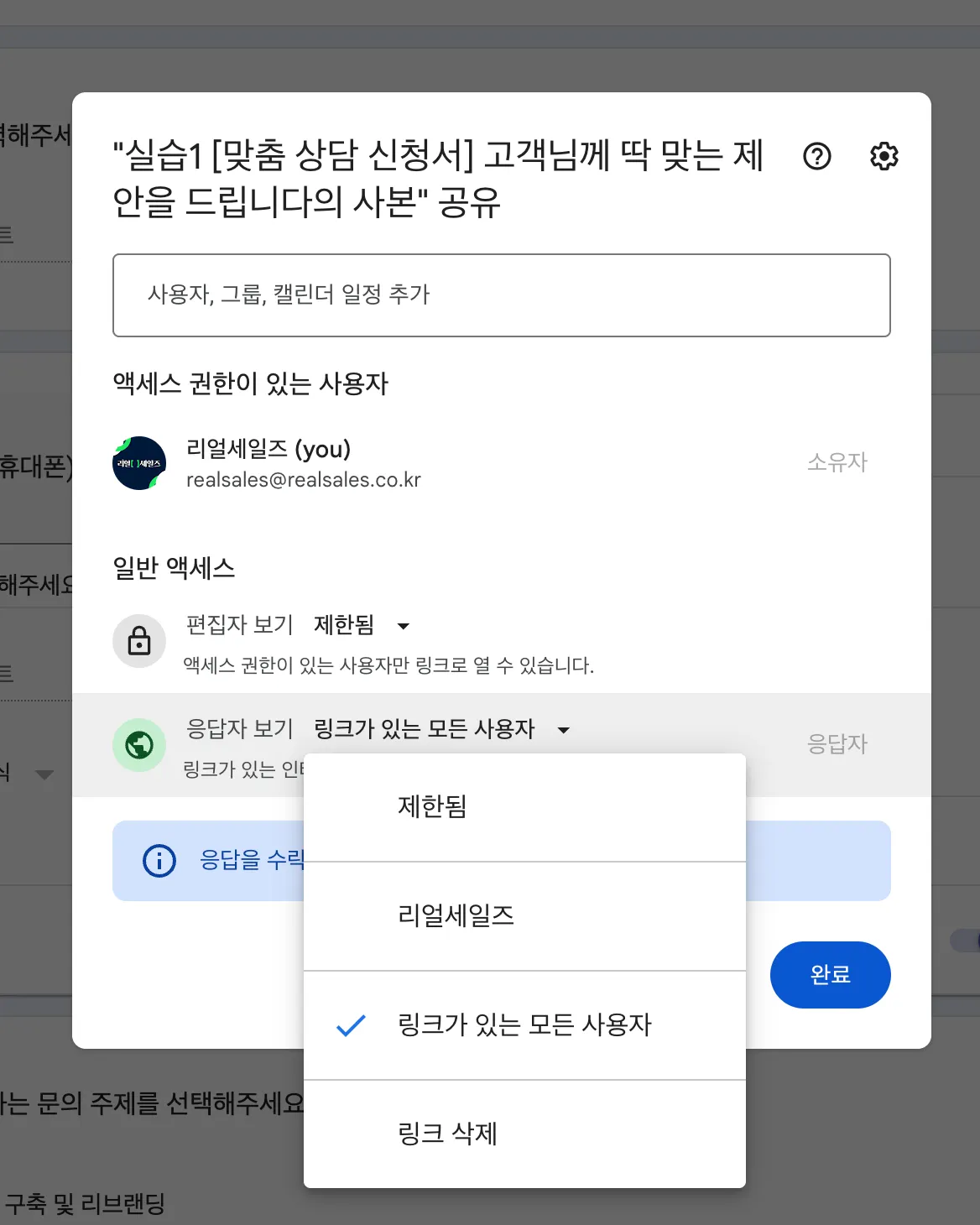Focus the add users, groups field
This screenshot has width=980, height=1225.
[x=502, y=295]
